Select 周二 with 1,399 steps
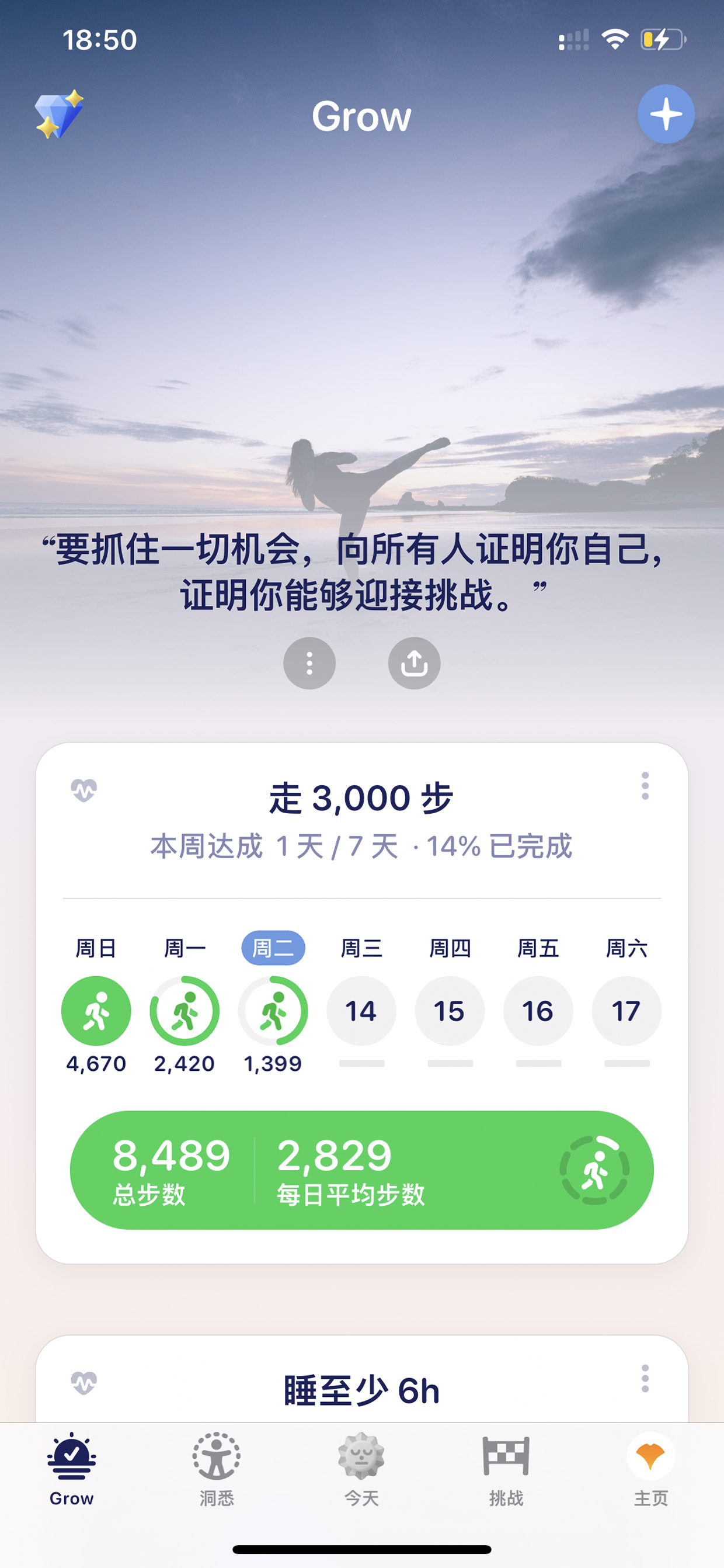 (x=273, y=1011)
